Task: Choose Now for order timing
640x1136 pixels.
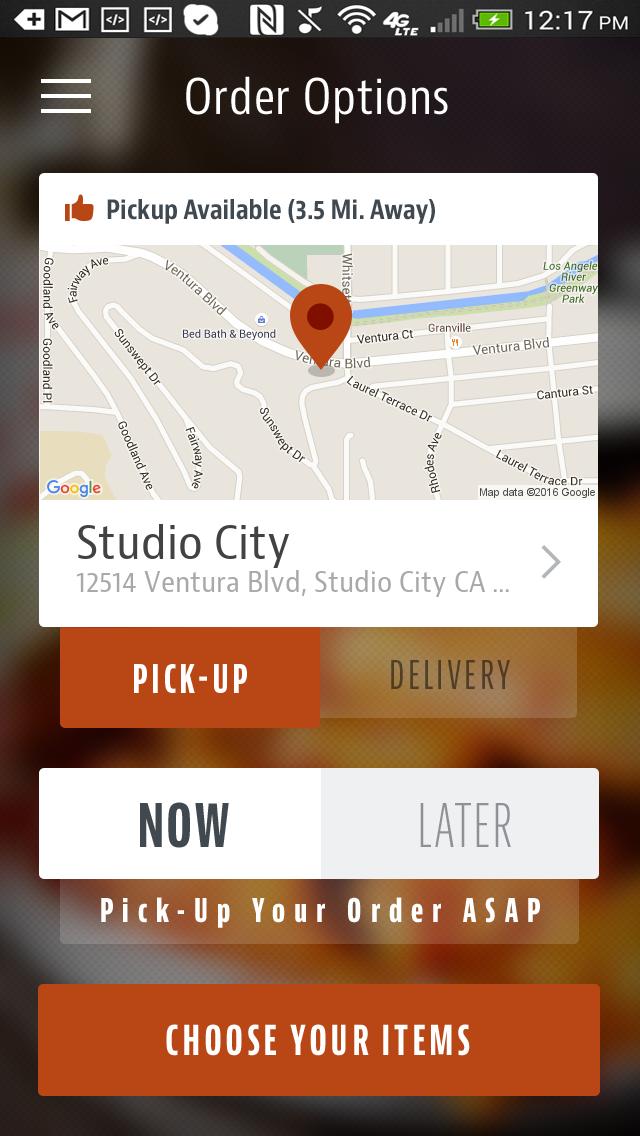Action: [182, 824]
